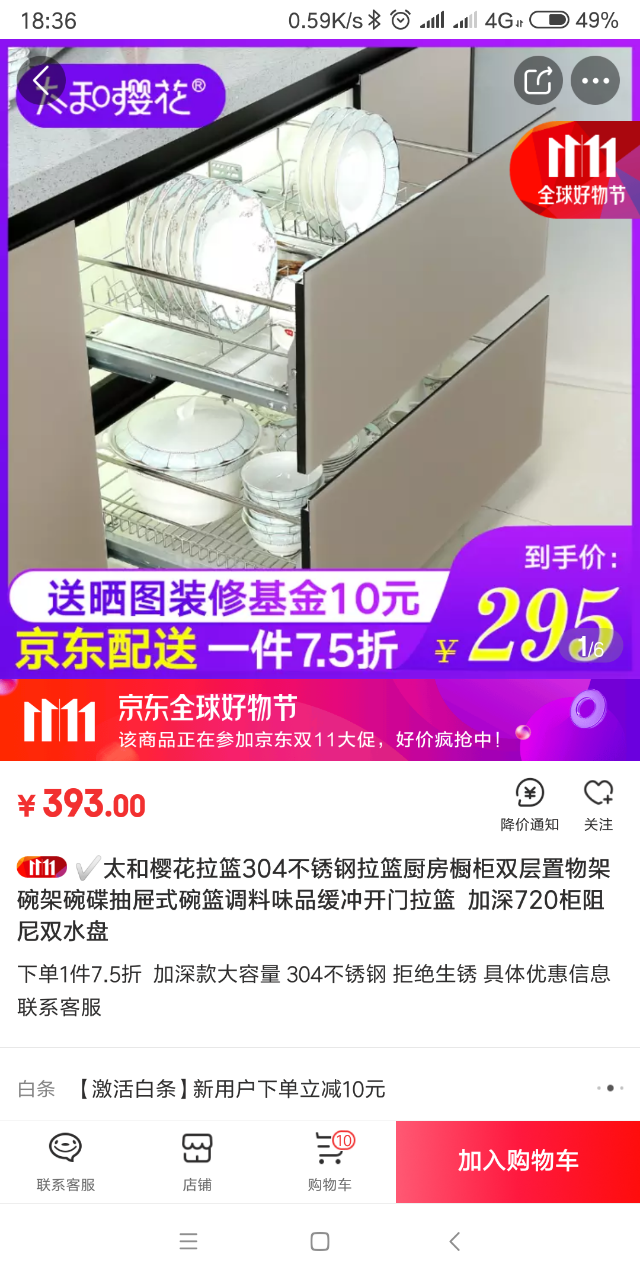This screenshot has width=640, height=1280.
Task: Open recent apps from the navigation bar
Action: [188, 1242]
